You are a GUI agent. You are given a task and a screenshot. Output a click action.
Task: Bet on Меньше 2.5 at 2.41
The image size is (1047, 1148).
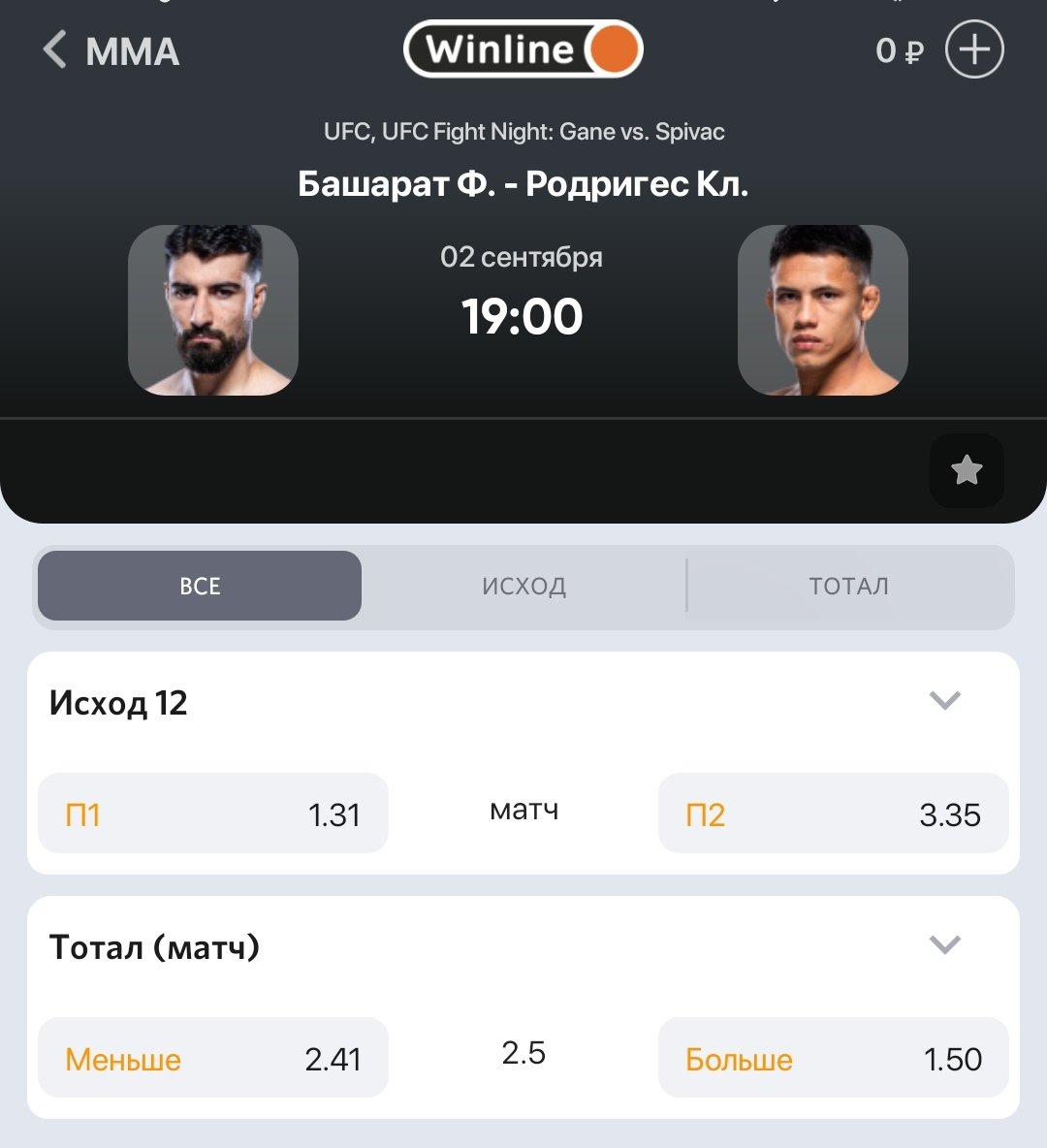pyautogui.click(x=212, y=1058)
